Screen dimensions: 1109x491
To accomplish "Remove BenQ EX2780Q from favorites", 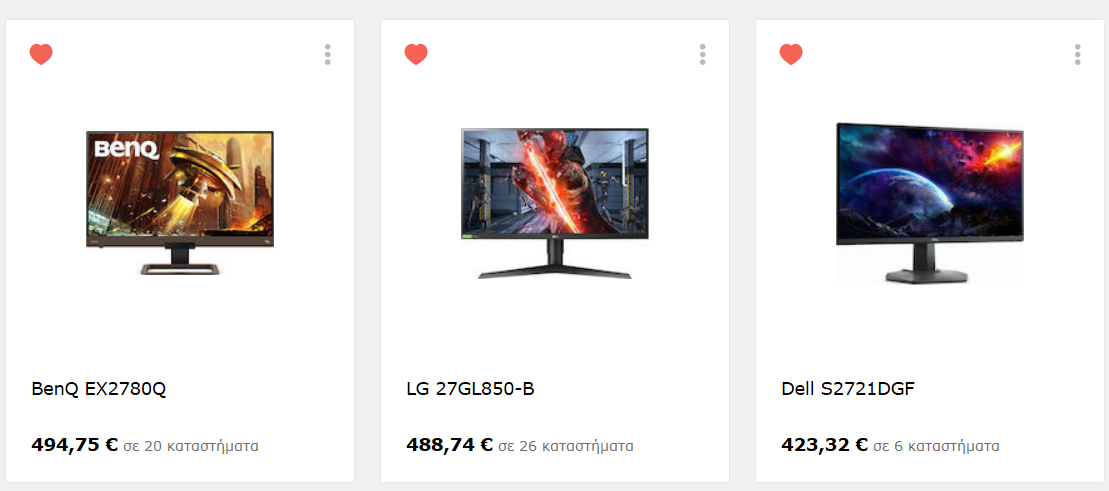I will (x=41, y=55).
